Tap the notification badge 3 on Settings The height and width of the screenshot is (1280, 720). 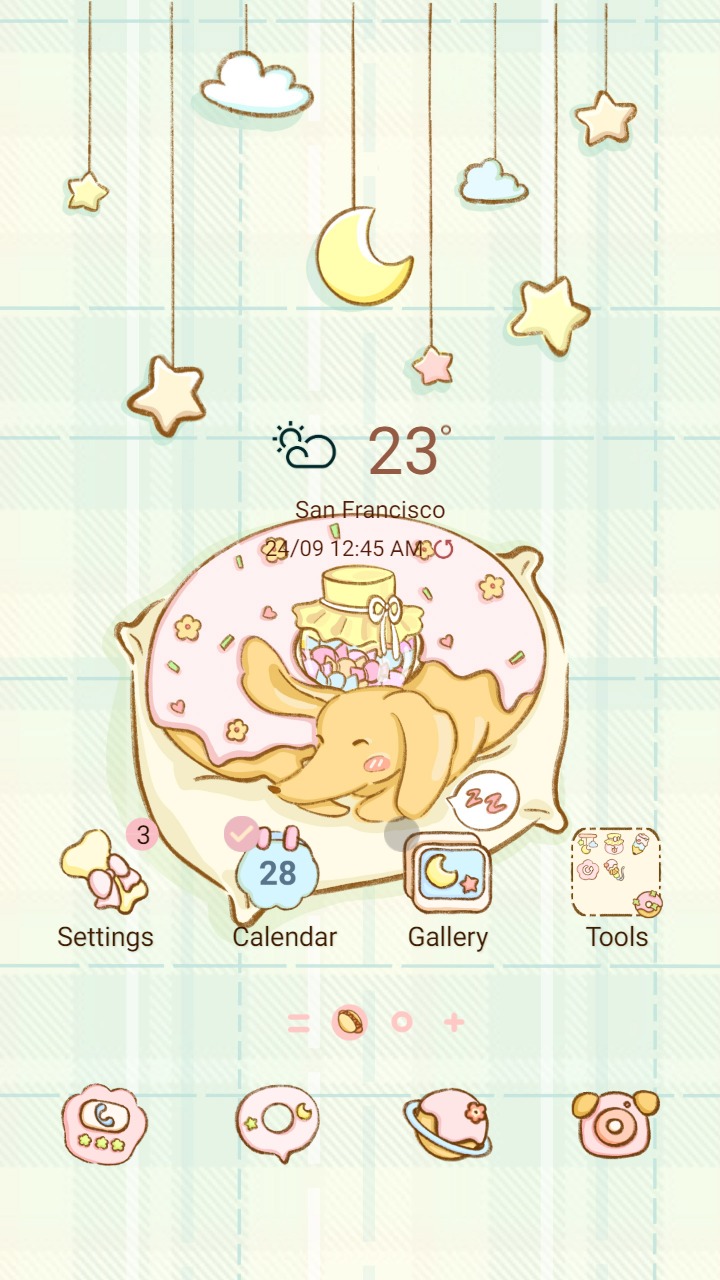pos(143,836)
